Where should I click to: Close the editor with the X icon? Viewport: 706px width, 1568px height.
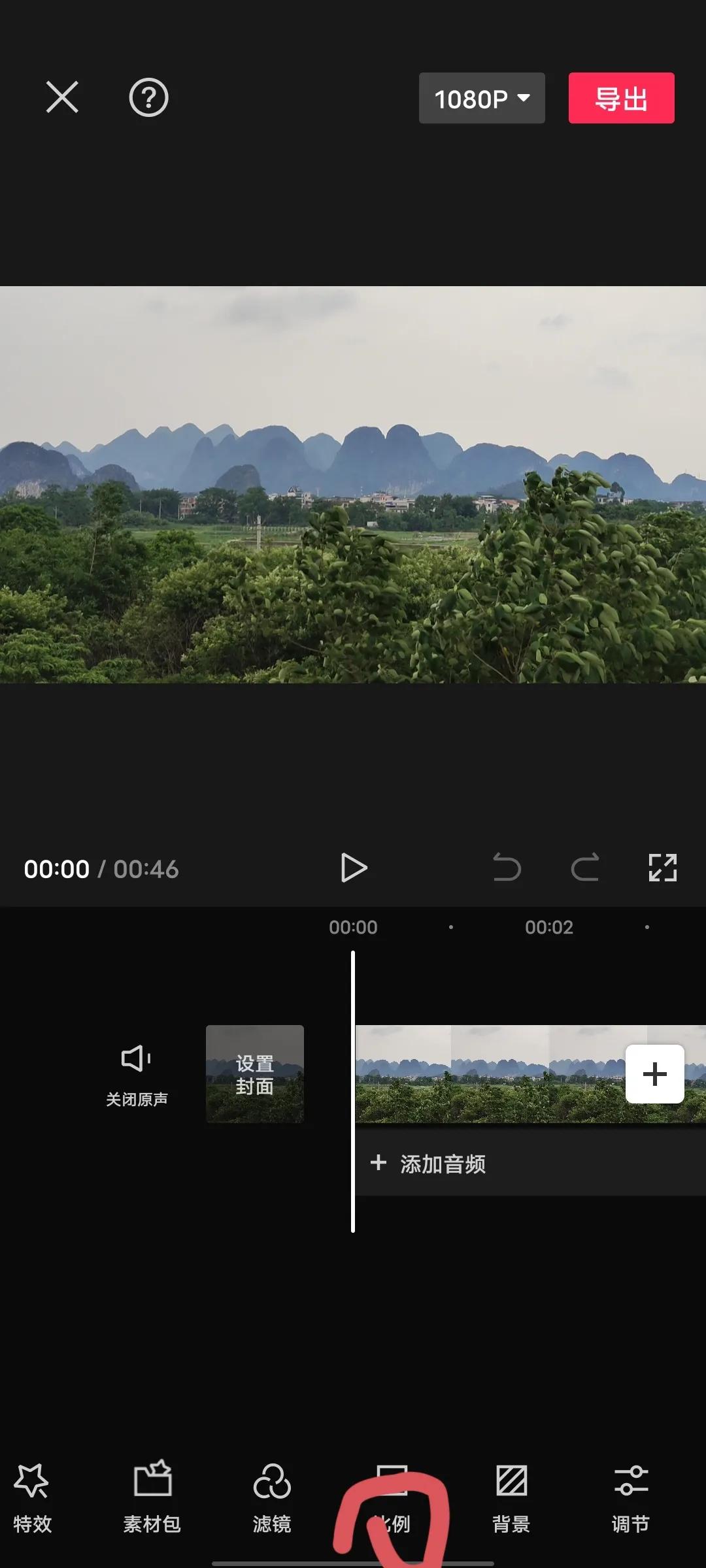point(61,98)
